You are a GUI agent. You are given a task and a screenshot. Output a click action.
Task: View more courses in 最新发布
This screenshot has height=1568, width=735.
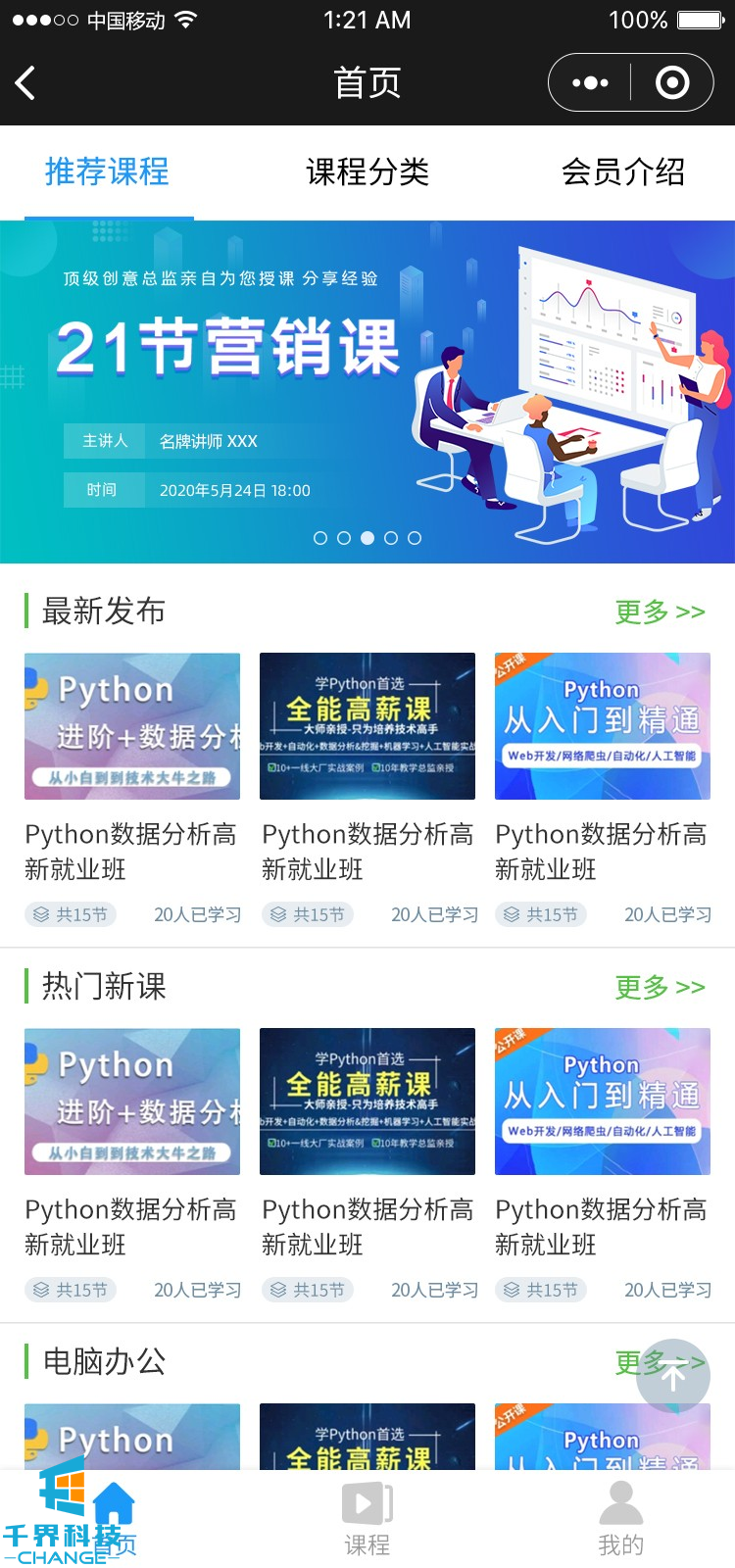(x=660, y=612)
